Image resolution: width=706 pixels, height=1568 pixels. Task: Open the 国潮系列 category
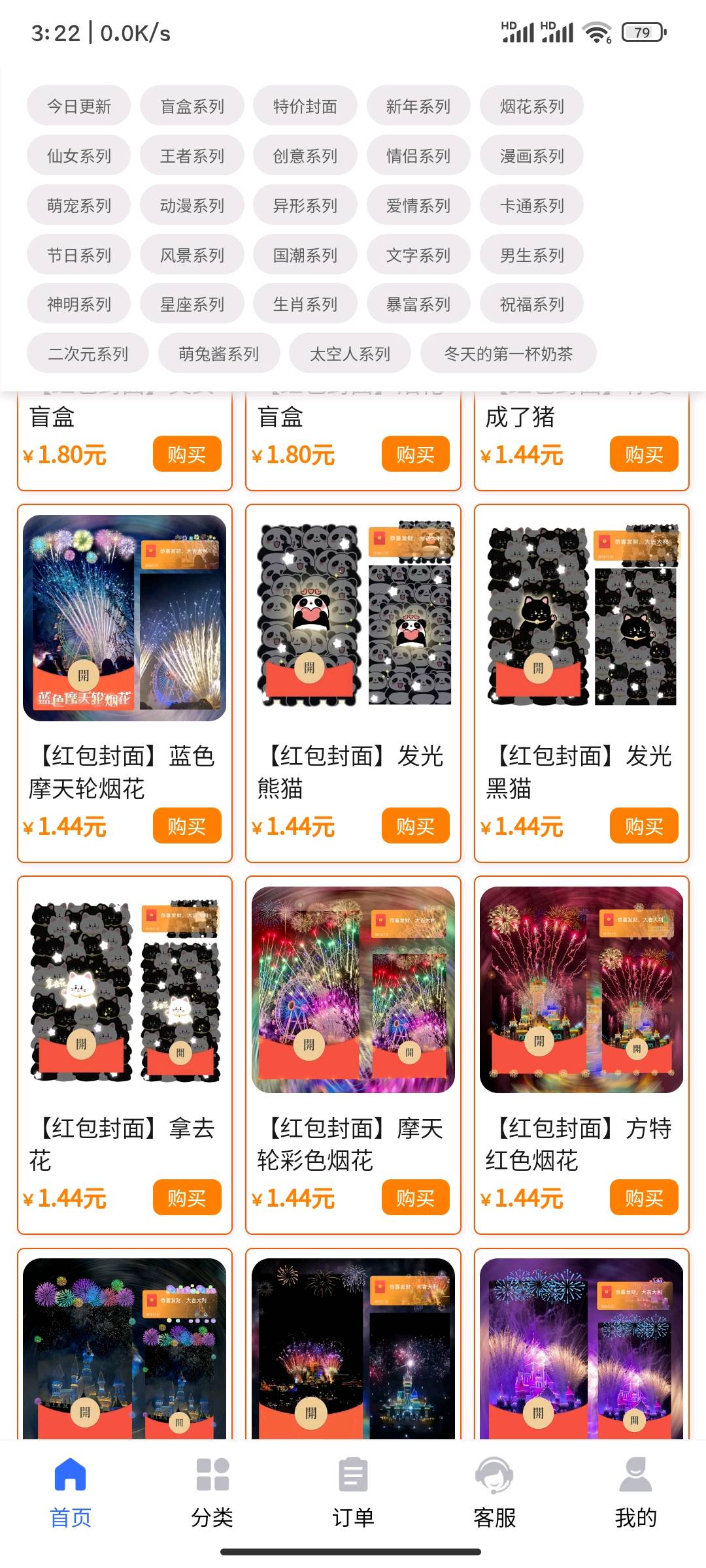click(x=305, y=255)
